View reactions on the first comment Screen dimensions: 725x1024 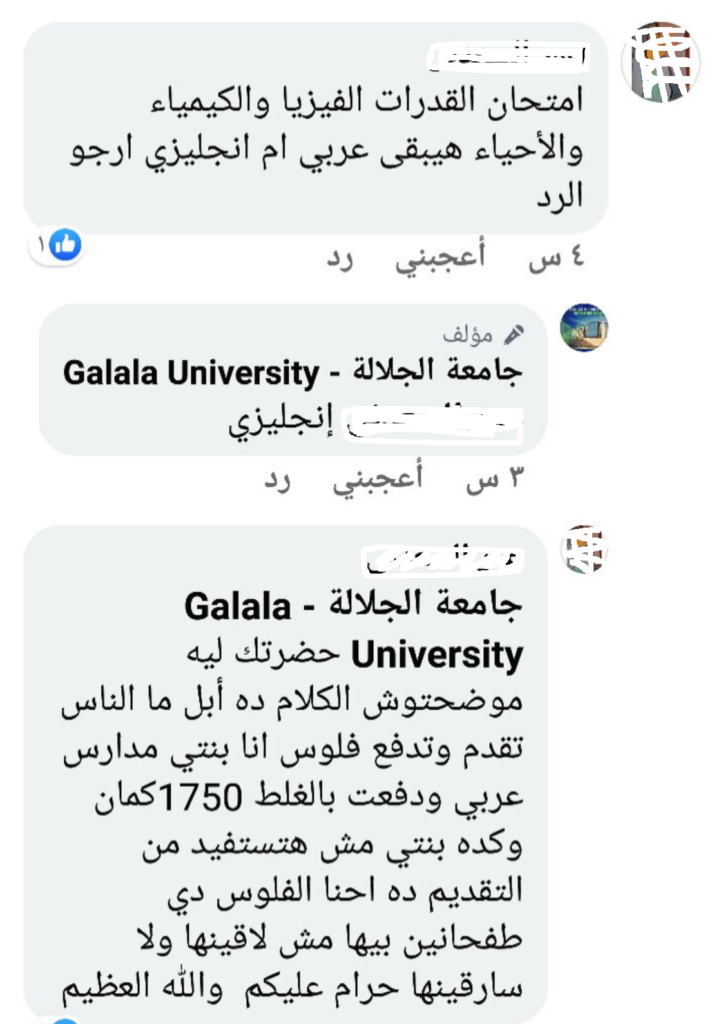pyautogui.click(x=58, y=244)
